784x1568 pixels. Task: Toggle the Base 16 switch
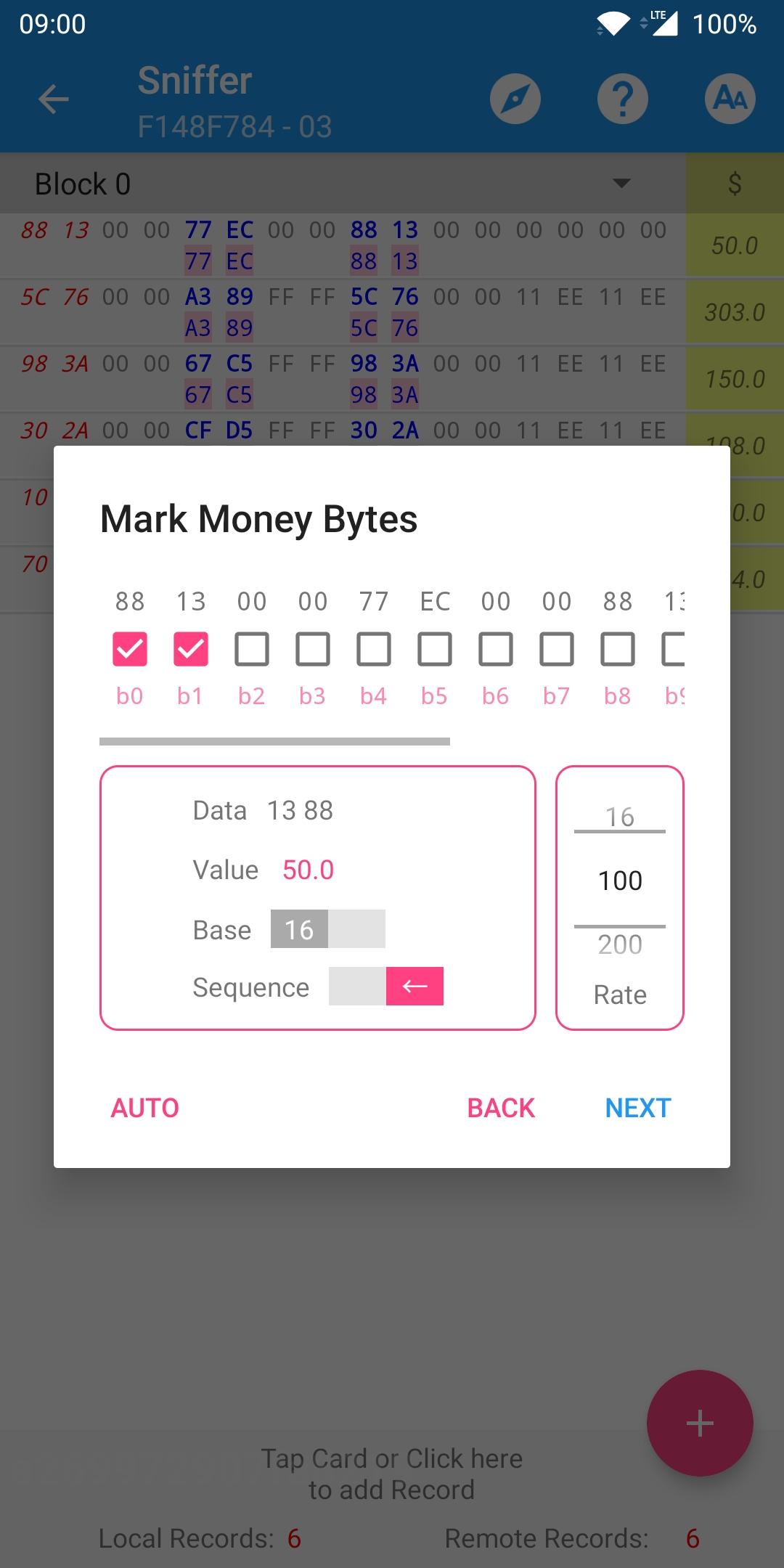coord(327,929)
